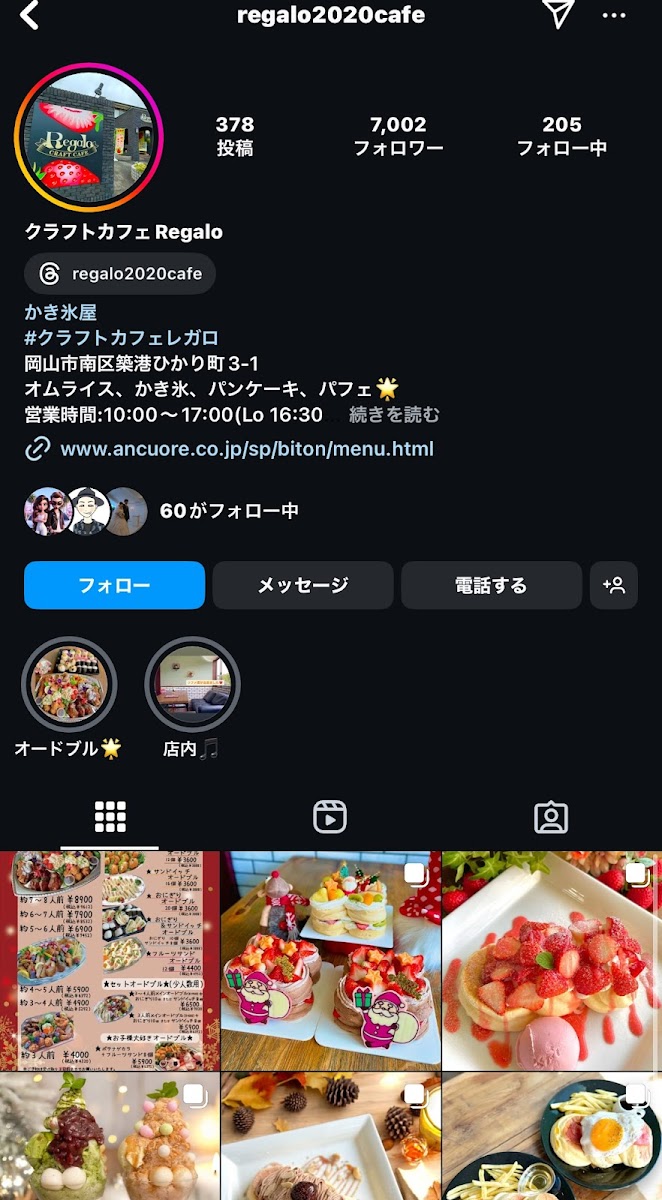Open the Threads regalo2020cafe chip

tap(120, 273)
